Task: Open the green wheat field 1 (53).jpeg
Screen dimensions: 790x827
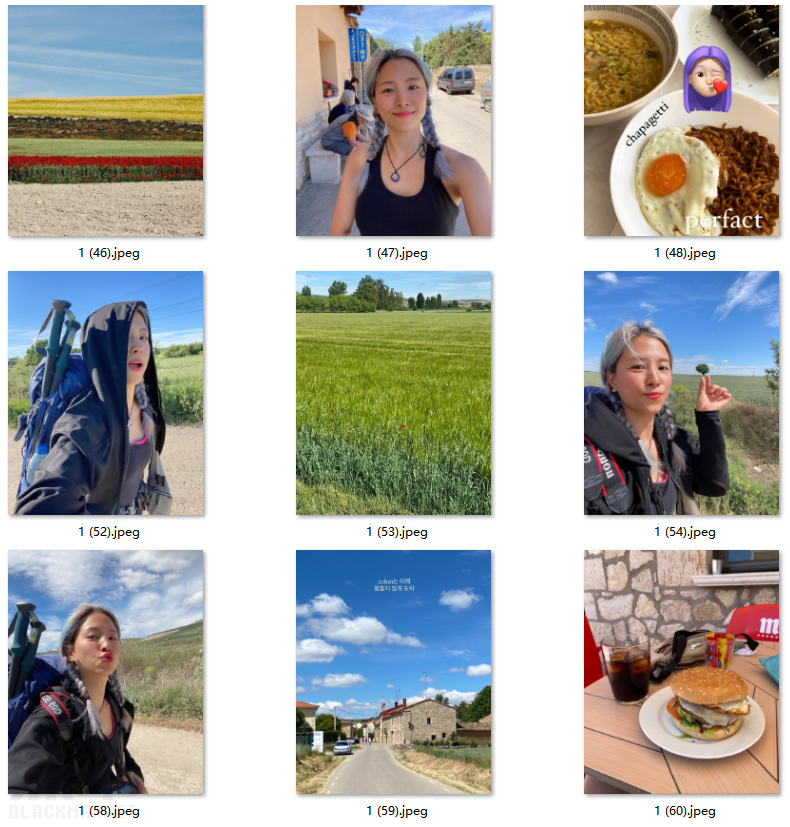Action: (x=393, y=393)
